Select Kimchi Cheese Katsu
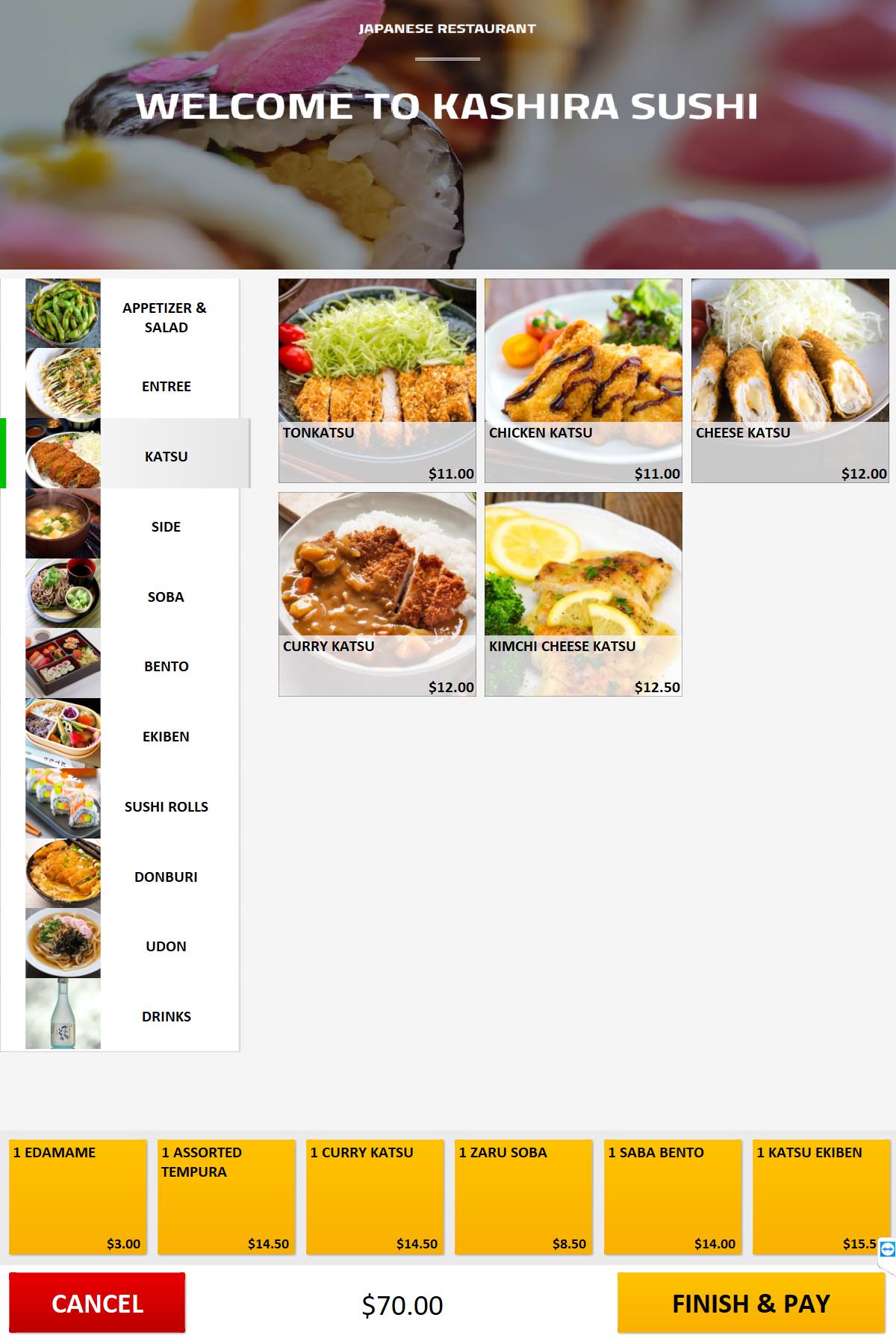 (583, 594)
